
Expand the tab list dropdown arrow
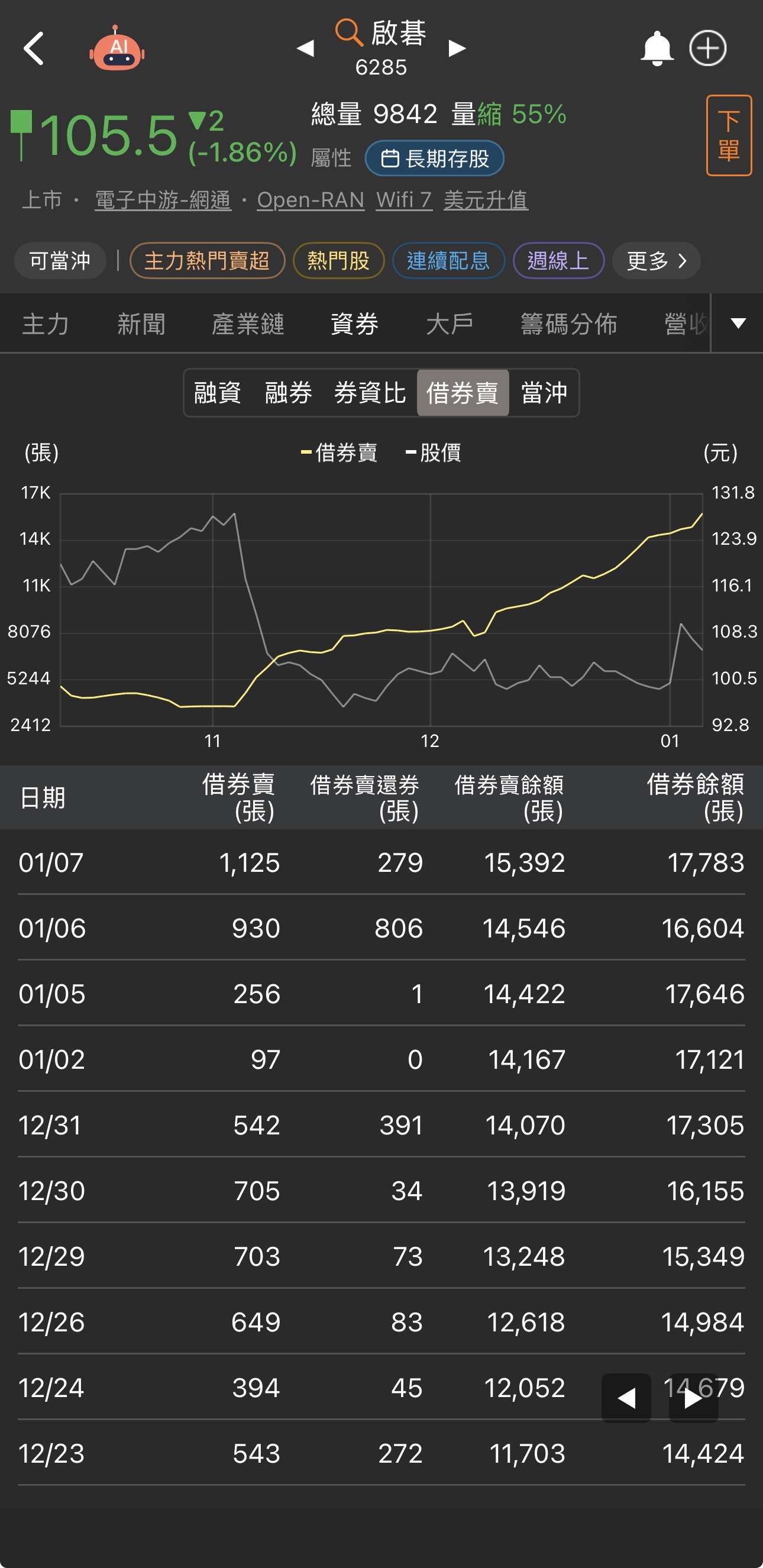pos(738,323)
